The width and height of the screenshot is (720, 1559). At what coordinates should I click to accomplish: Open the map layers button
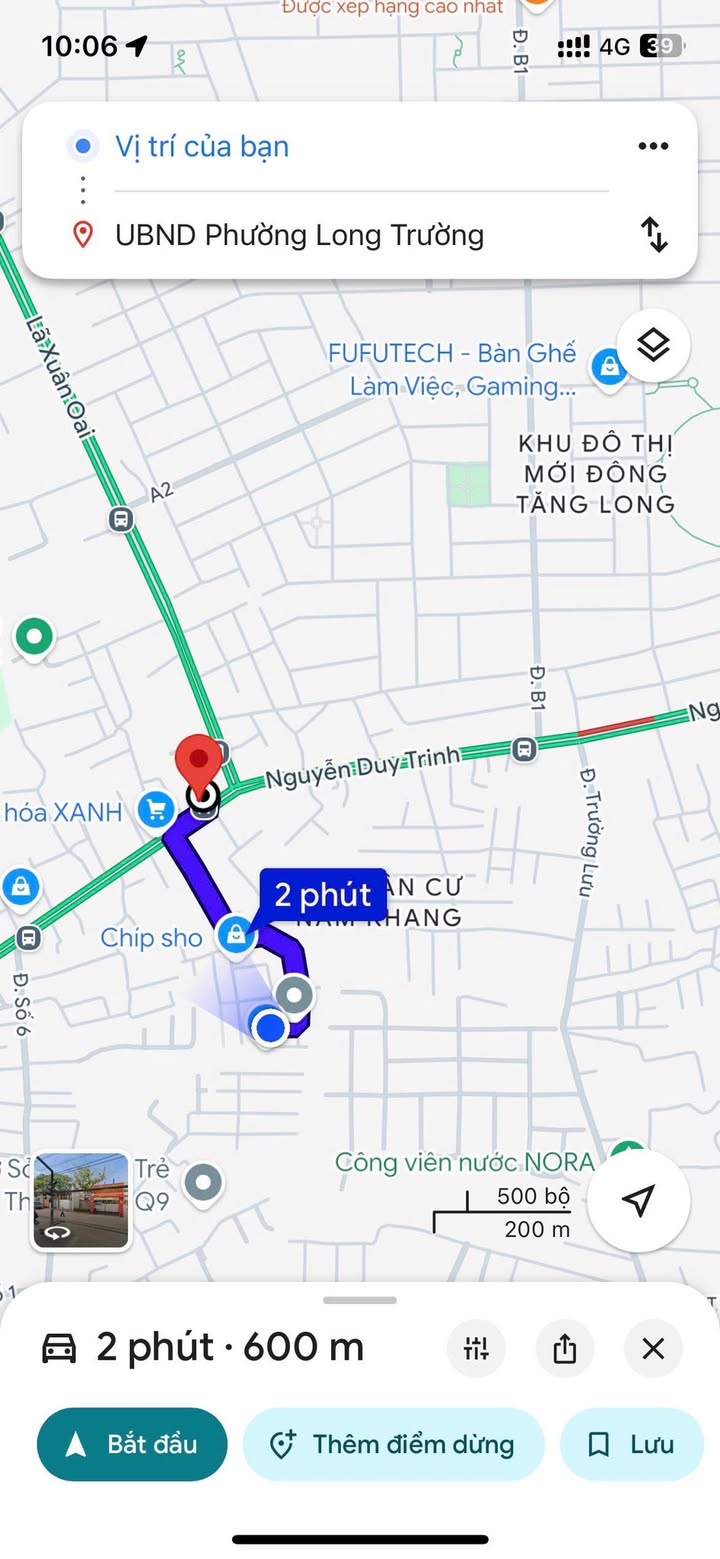click(x=653, y=346)
